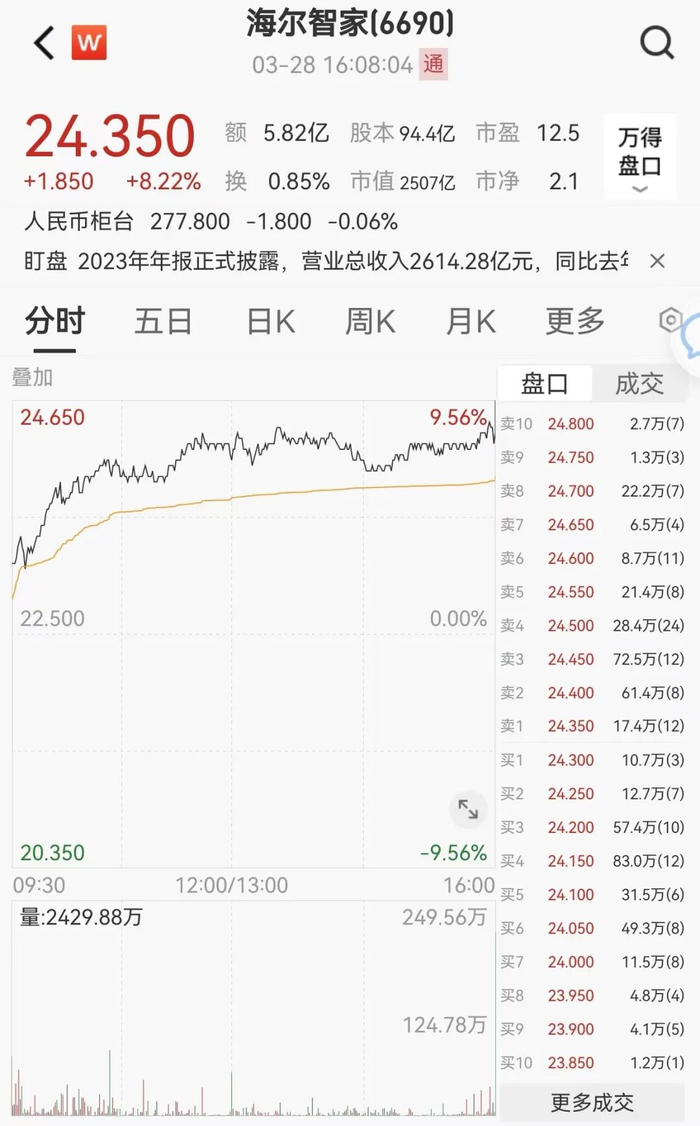700x1126 pixels.
Task: Open chart settings gear icon
Action: pyautogui.click(x=670, y=321)
